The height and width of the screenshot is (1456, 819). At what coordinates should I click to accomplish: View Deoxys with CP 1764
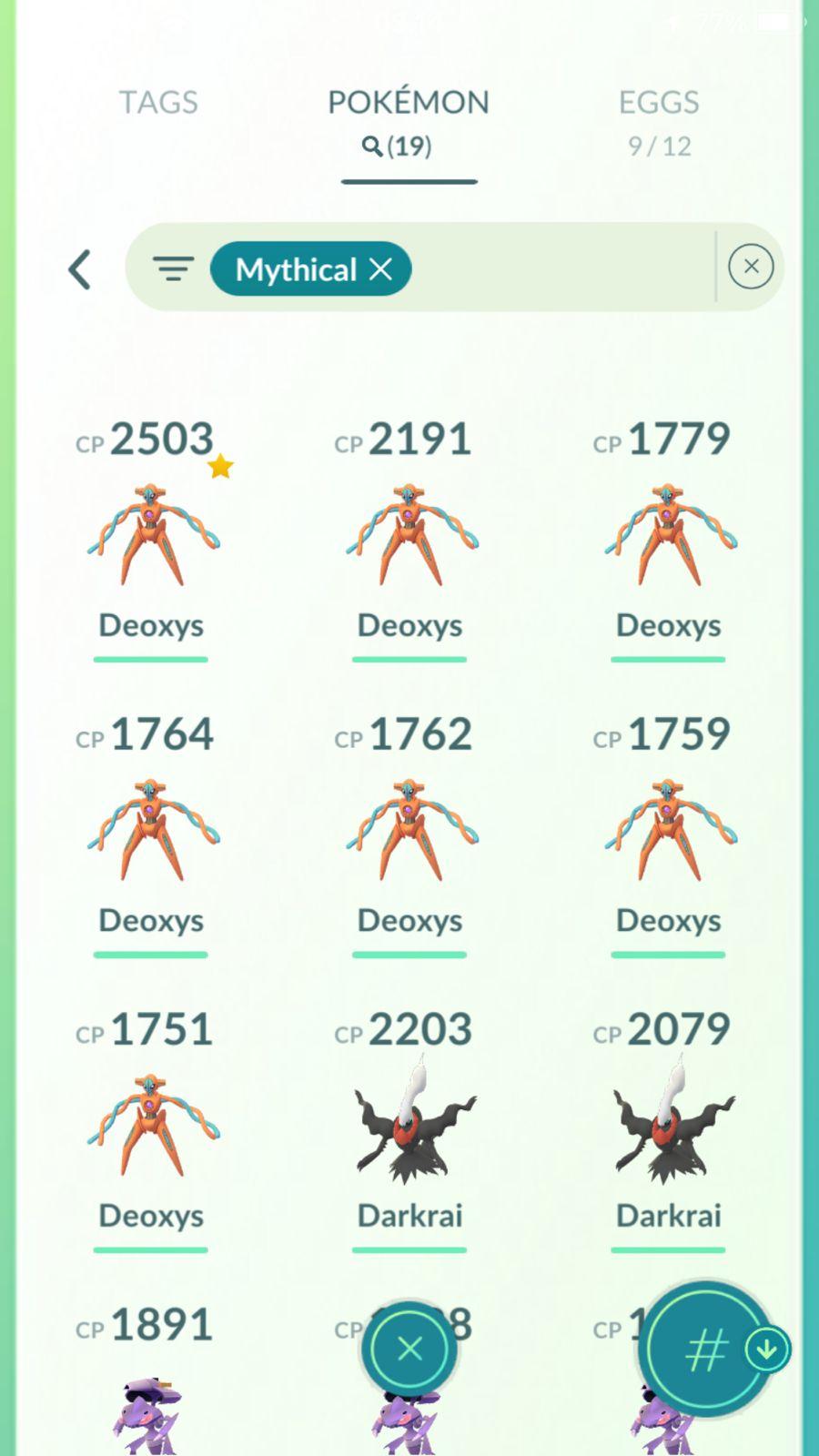click(x=151, y=832)
